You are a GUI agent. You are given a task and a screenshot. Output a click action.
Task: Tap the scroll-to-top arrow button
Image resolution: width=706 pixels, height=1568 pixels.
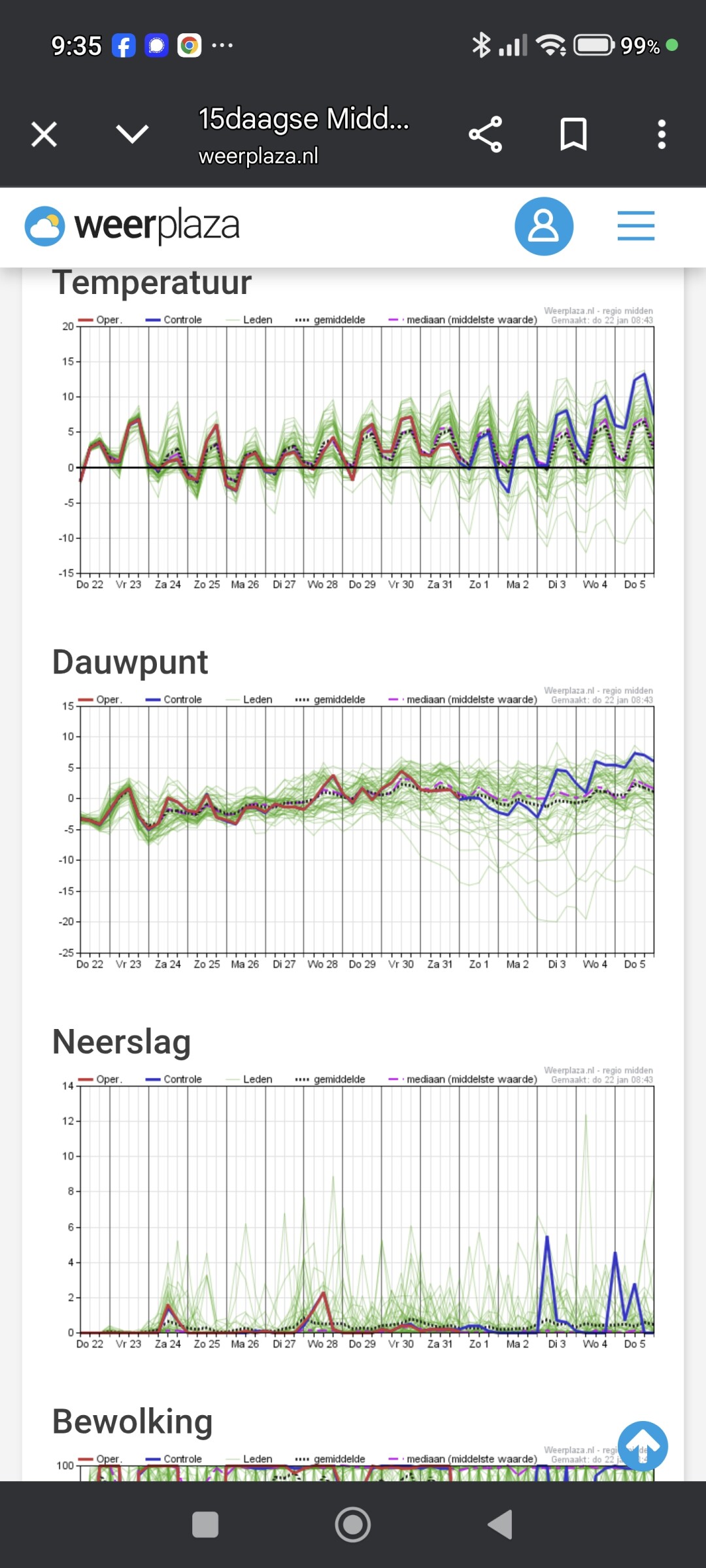click(643, 1446)
